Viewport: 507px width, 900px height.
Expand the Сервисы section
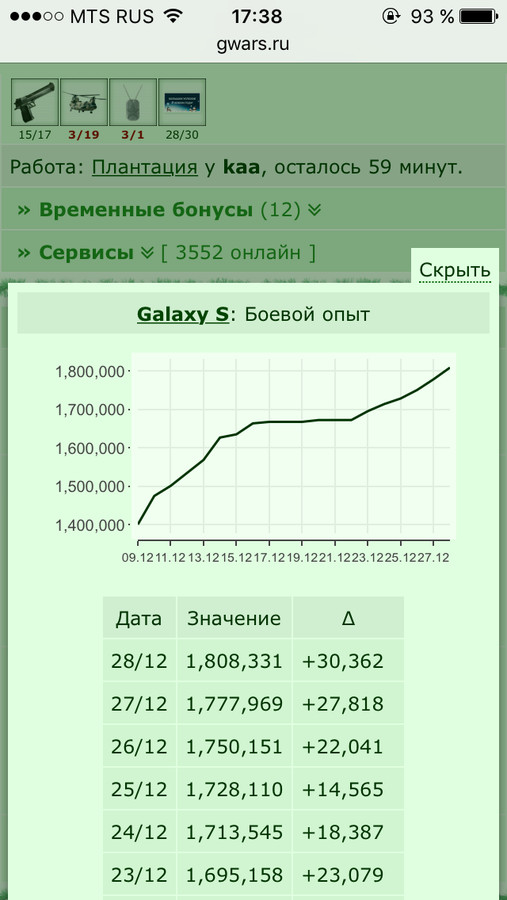coord(86,253)
